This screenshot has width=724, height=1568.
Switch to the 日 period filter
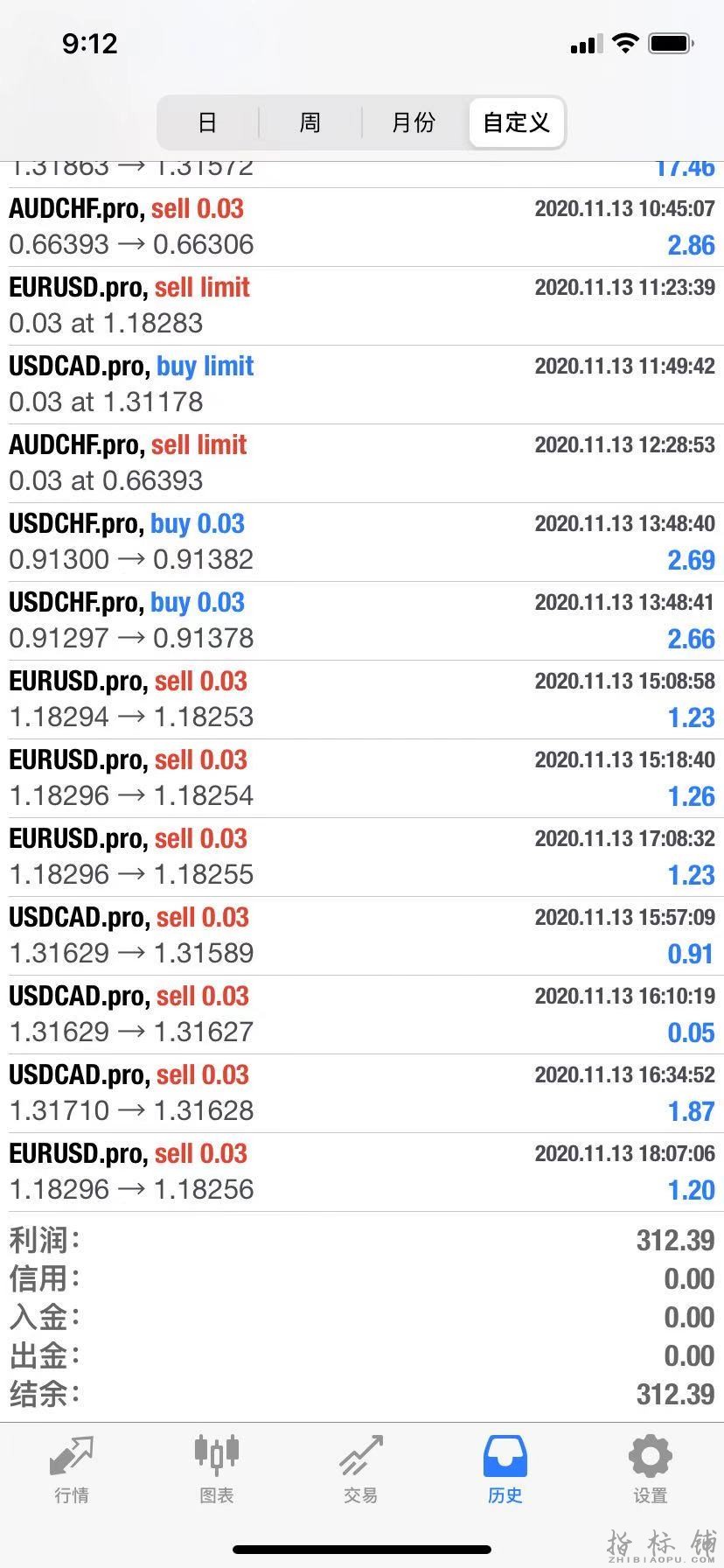pos(207,122)
